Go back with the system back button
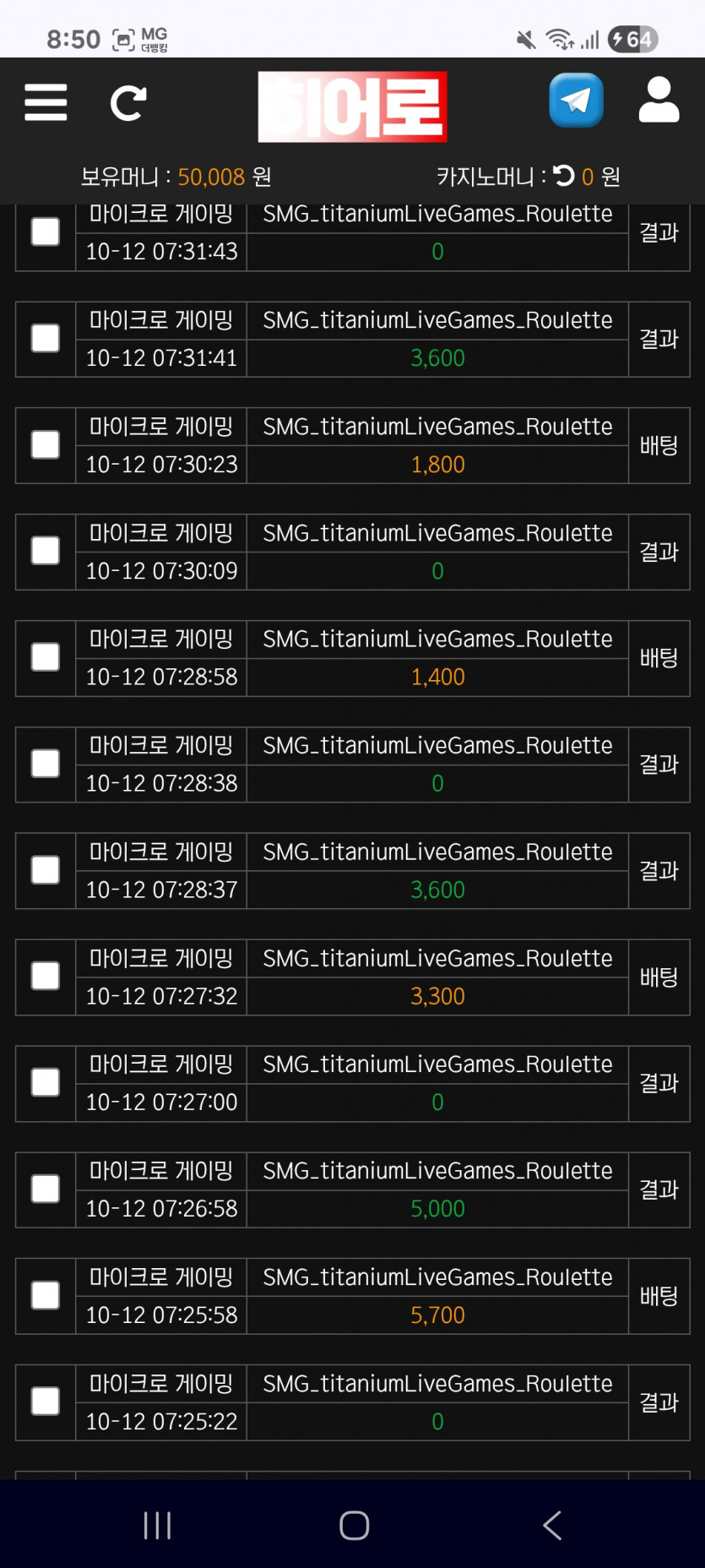The width and height of the screenshot is (705, 1568). 552,1525
